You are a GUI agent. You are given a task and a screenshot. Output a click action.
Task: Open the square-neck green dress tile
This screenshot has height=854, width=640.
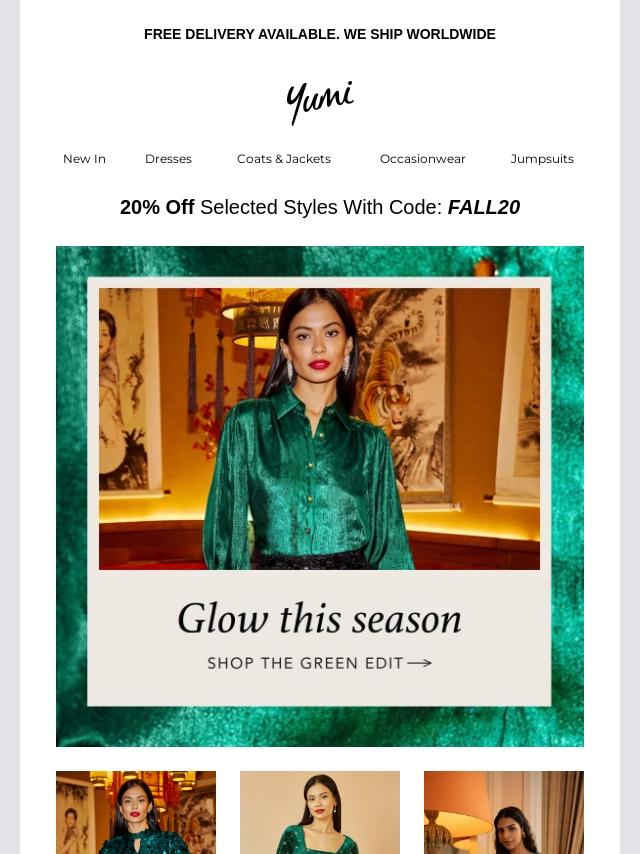pos(320,812)
